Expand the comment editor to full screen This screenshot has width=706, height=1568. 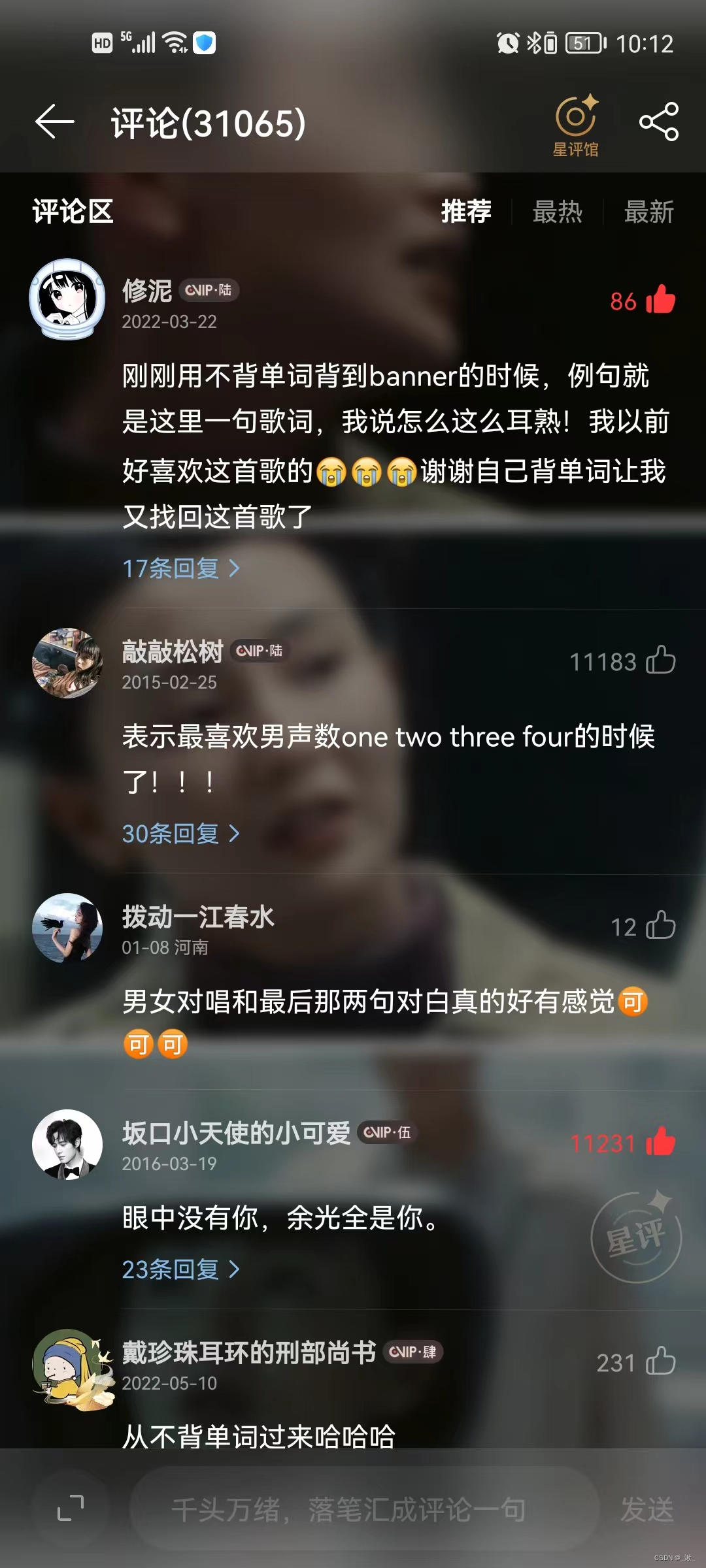pyautogui.click(x=71, y=1508)
